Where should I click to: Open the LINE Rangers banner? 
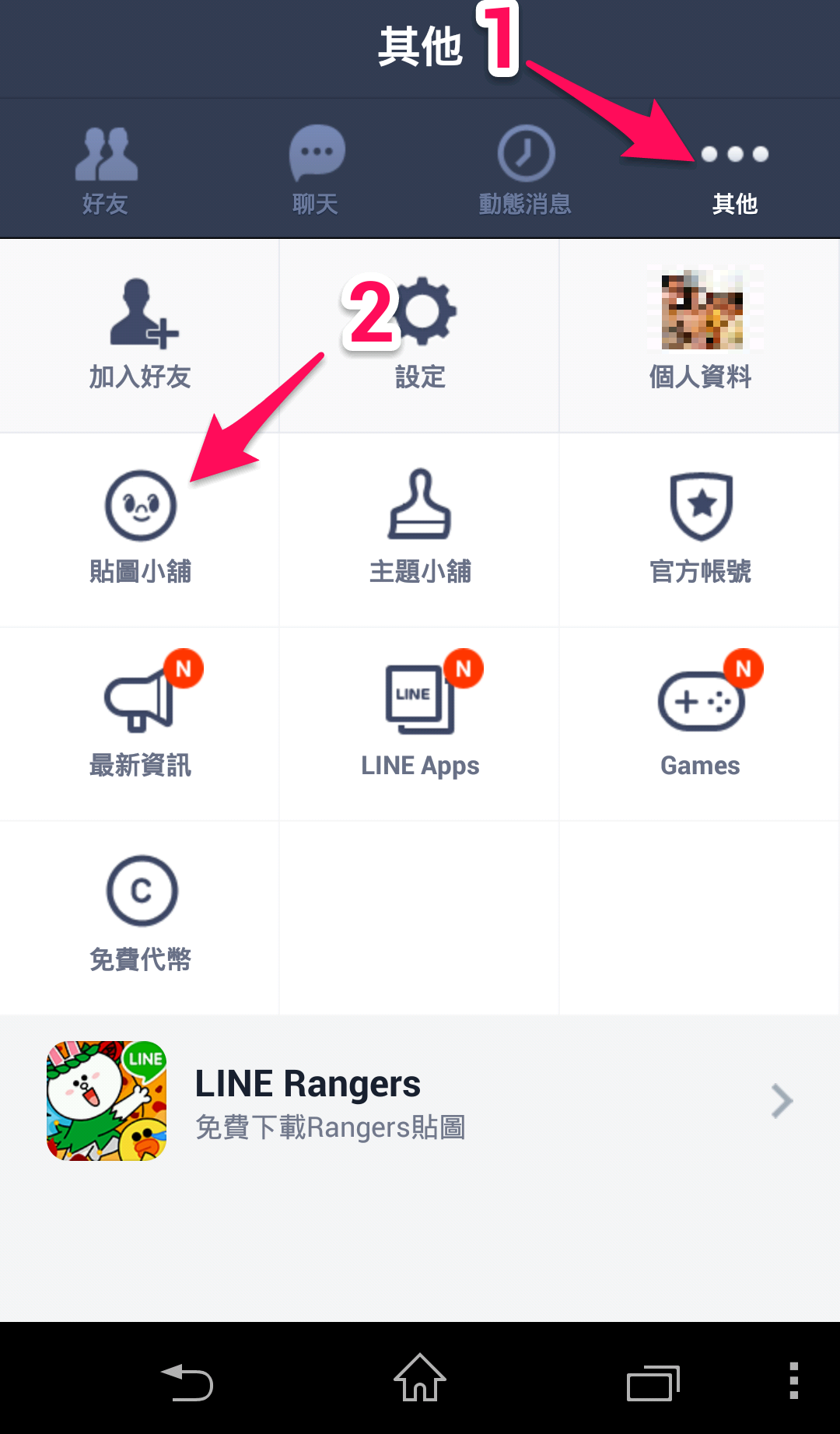coord(420,1101)
